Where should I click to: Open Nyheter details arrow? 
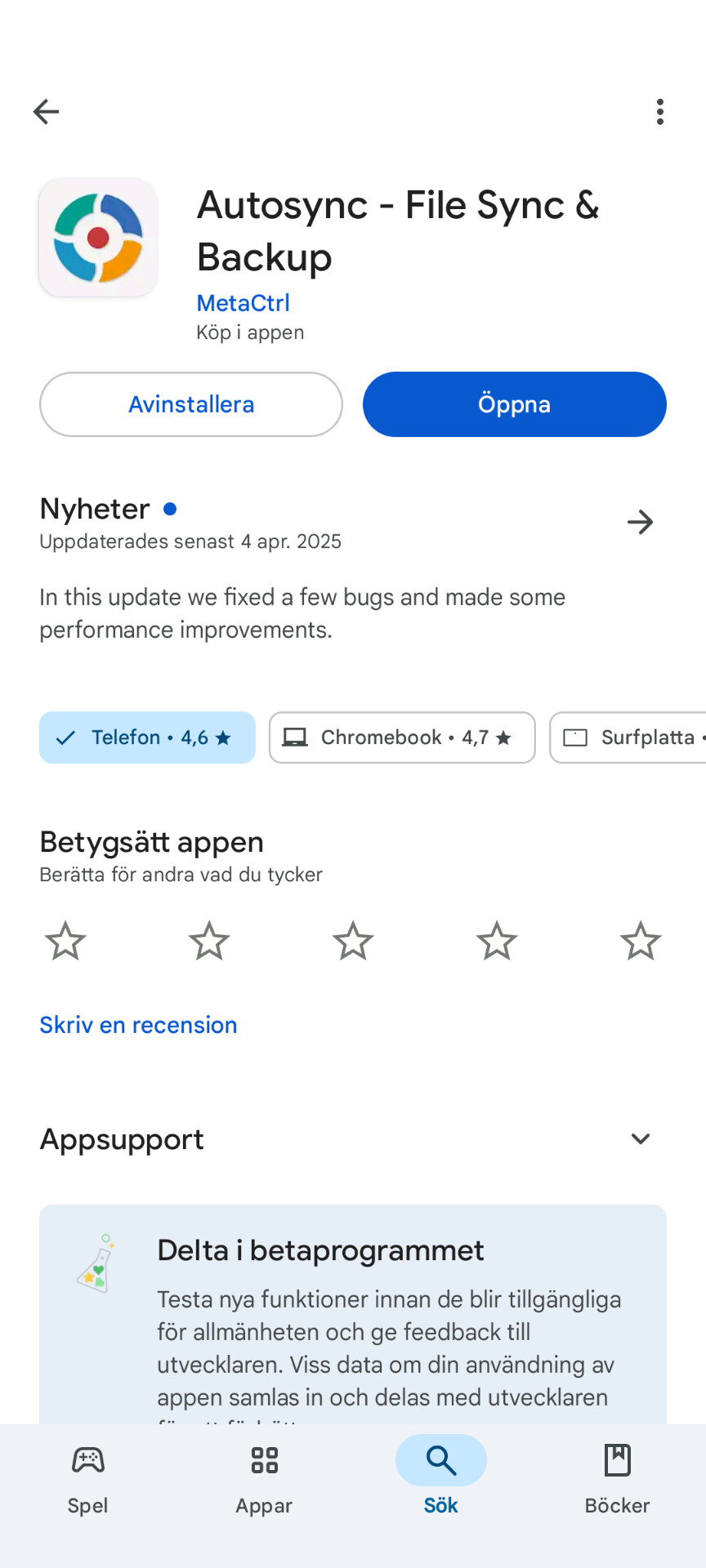tap(641, 522)
